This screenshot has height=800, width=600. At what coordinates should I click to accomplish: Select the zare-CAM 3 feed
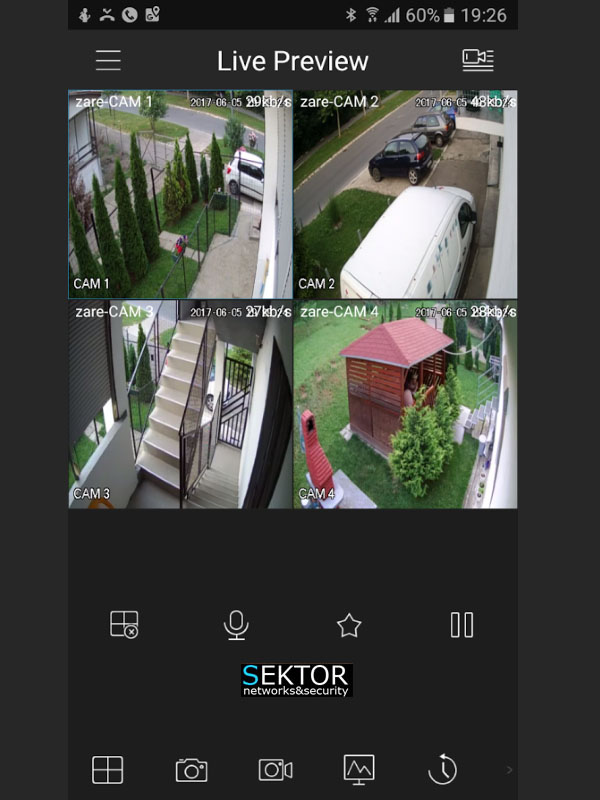click(180, 405)
